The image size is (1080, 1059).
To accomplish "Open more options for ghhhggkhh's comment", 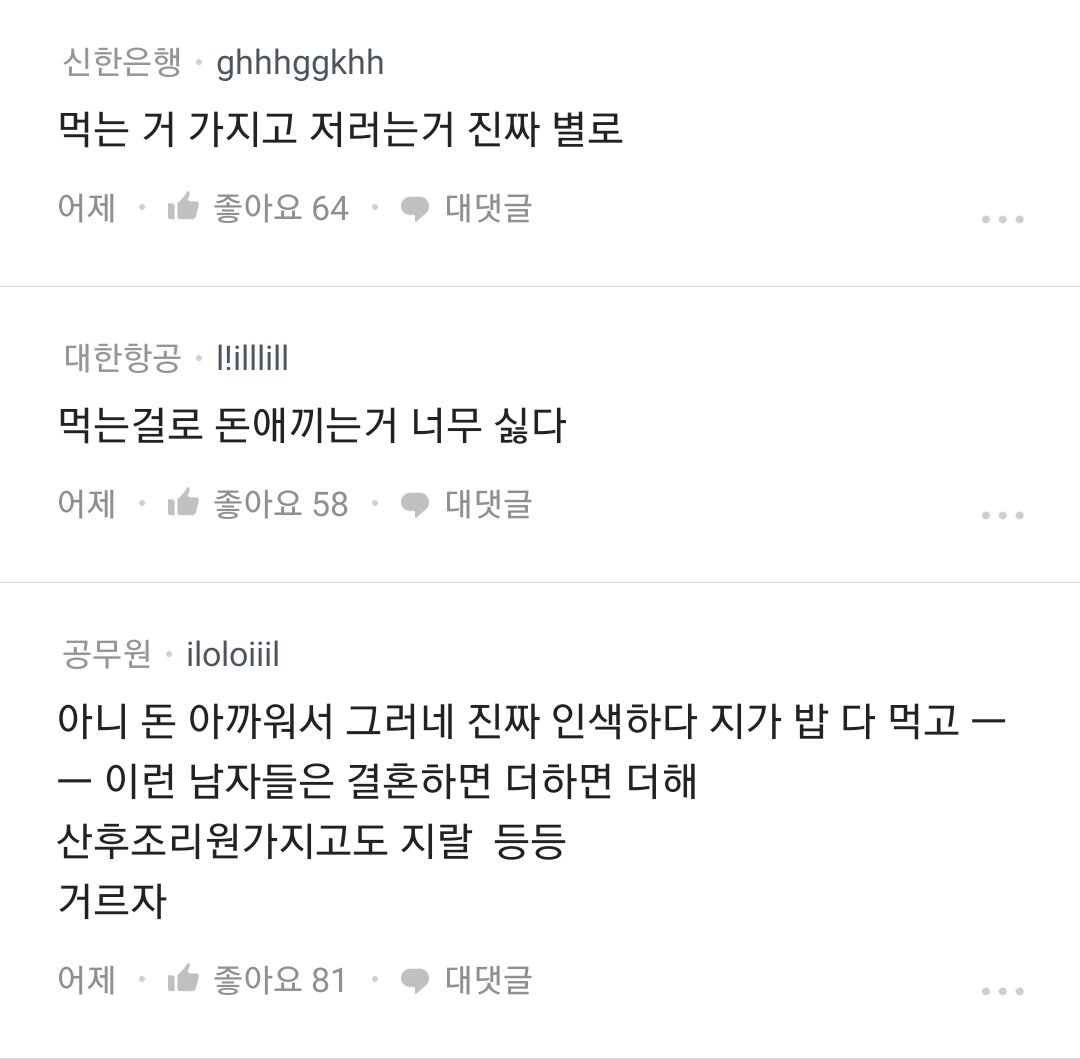I will tap(1002, 219).
